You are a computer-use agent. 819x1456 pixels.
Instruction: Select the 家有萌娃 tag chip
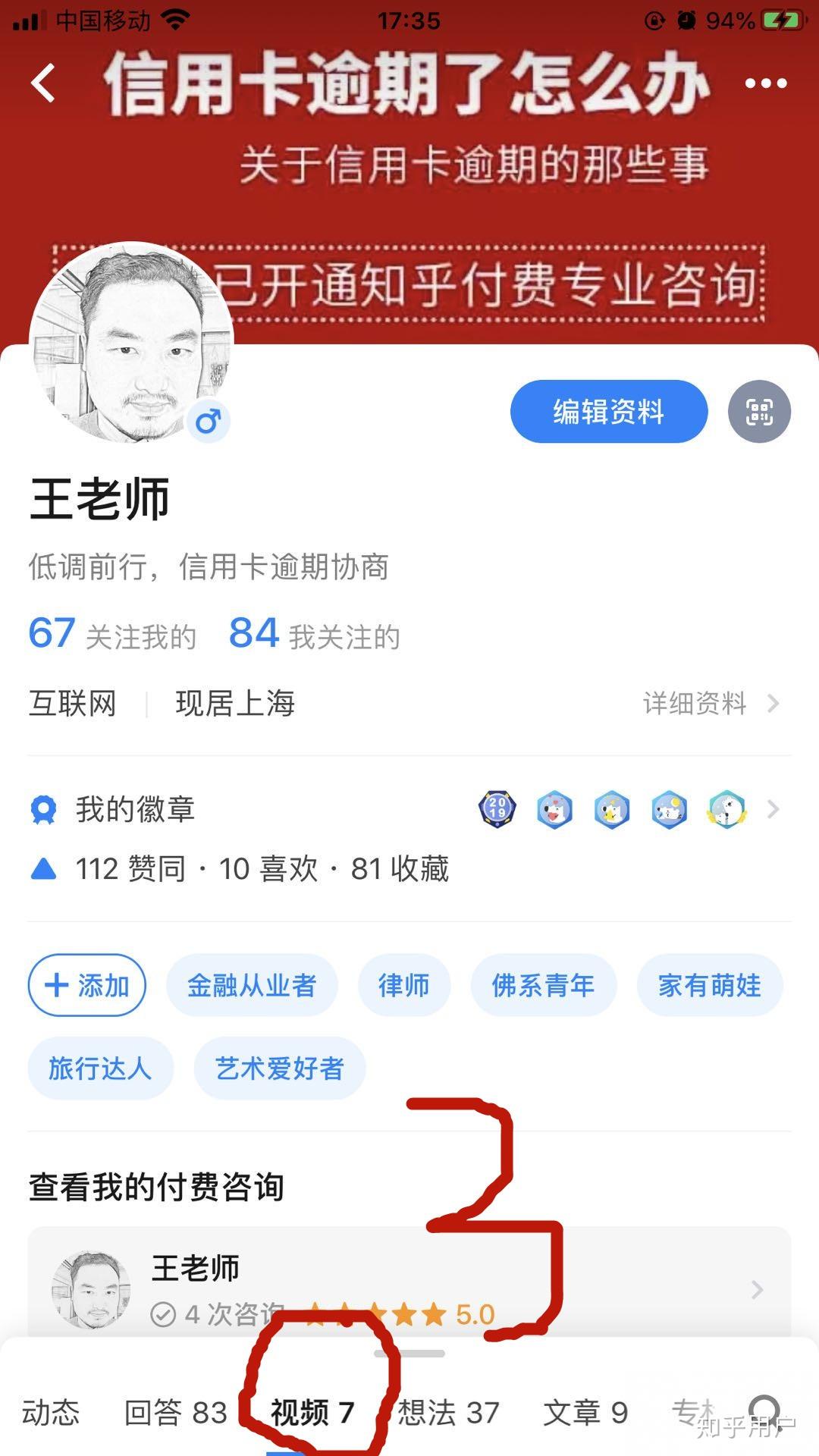click(x=709, y=985)
